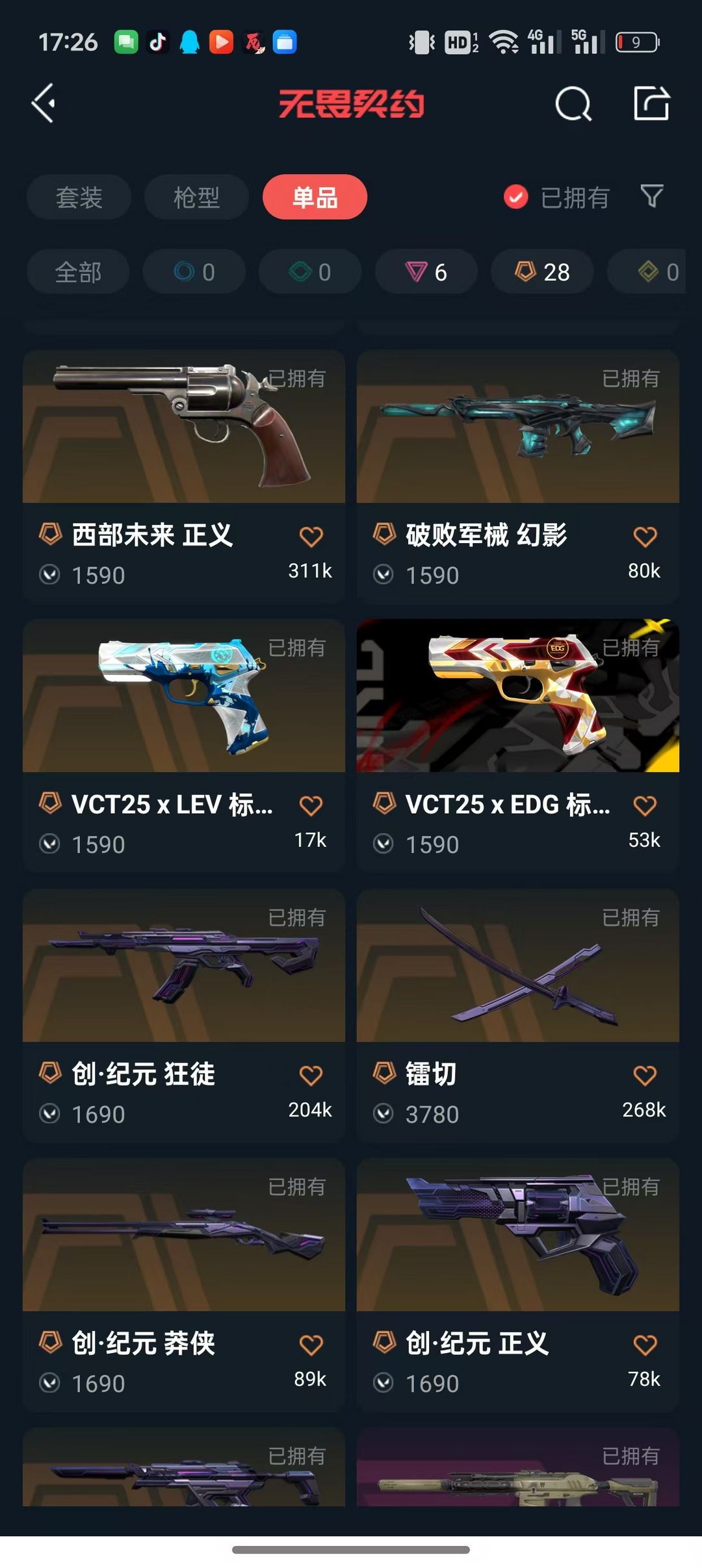Like the VCT25 x LEV skin
702x1568 pixels.
click(311, 805)
